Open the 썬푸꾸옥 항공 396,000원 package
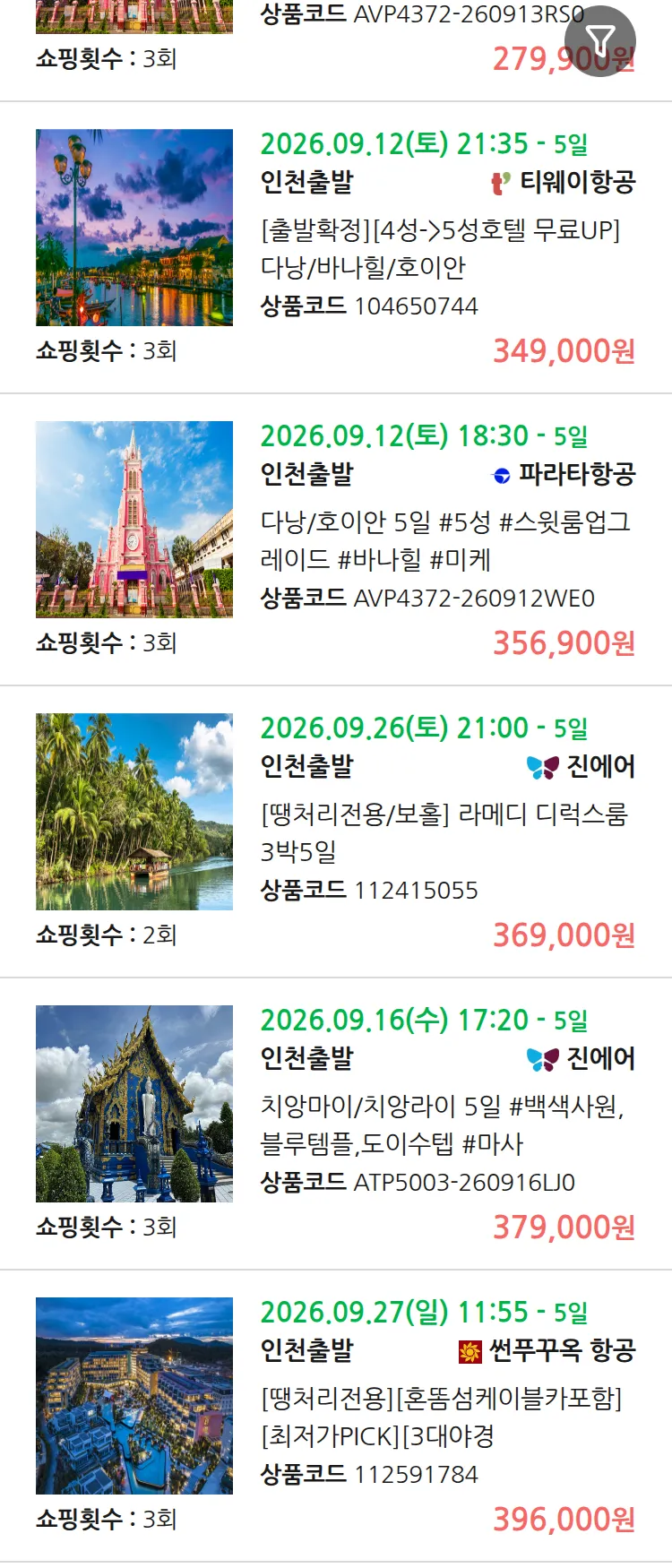Screen dimensions: 672x1568 pyautogui.click(x=336, y=1417)
